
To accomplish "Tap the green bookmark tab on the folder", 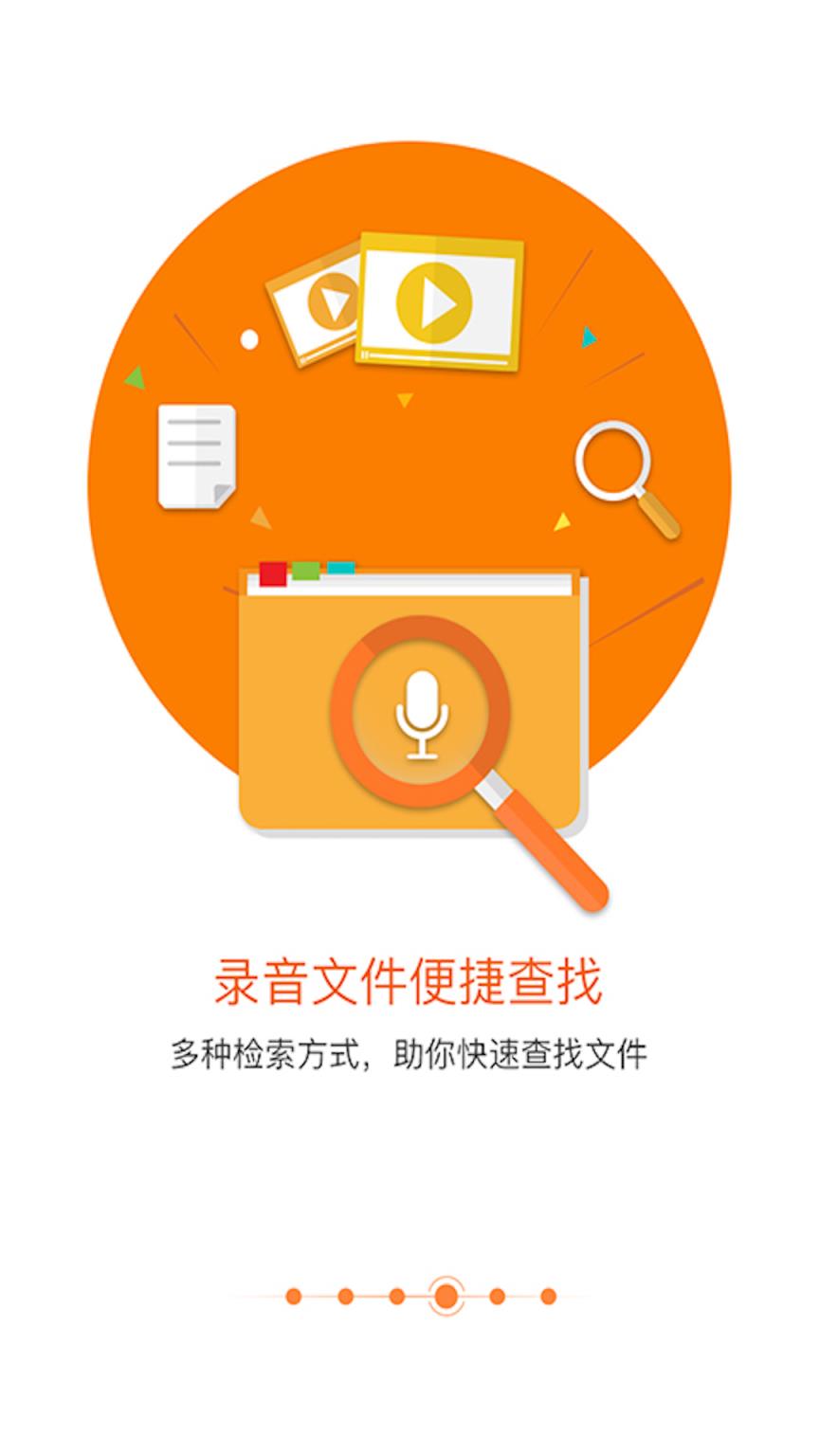I will tap(305, 570).
